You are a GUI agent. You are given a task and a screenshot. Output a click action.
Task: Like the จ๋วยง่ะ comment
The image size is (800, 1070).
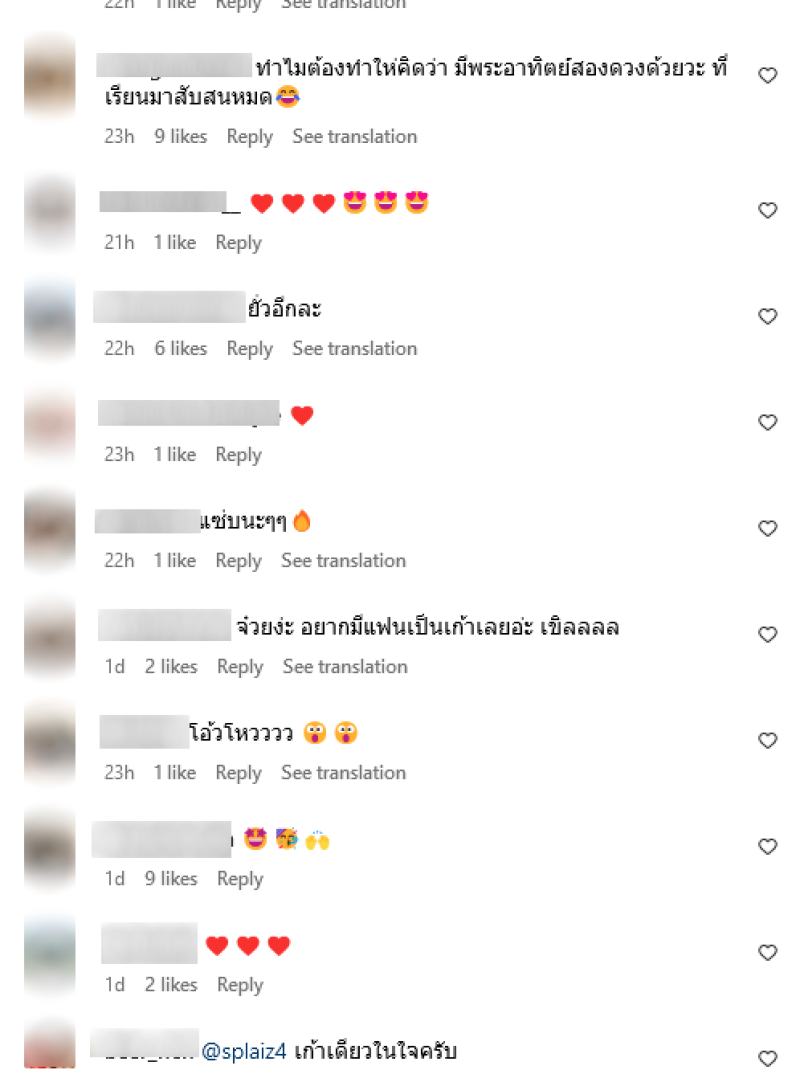click(x=768, y=634)
